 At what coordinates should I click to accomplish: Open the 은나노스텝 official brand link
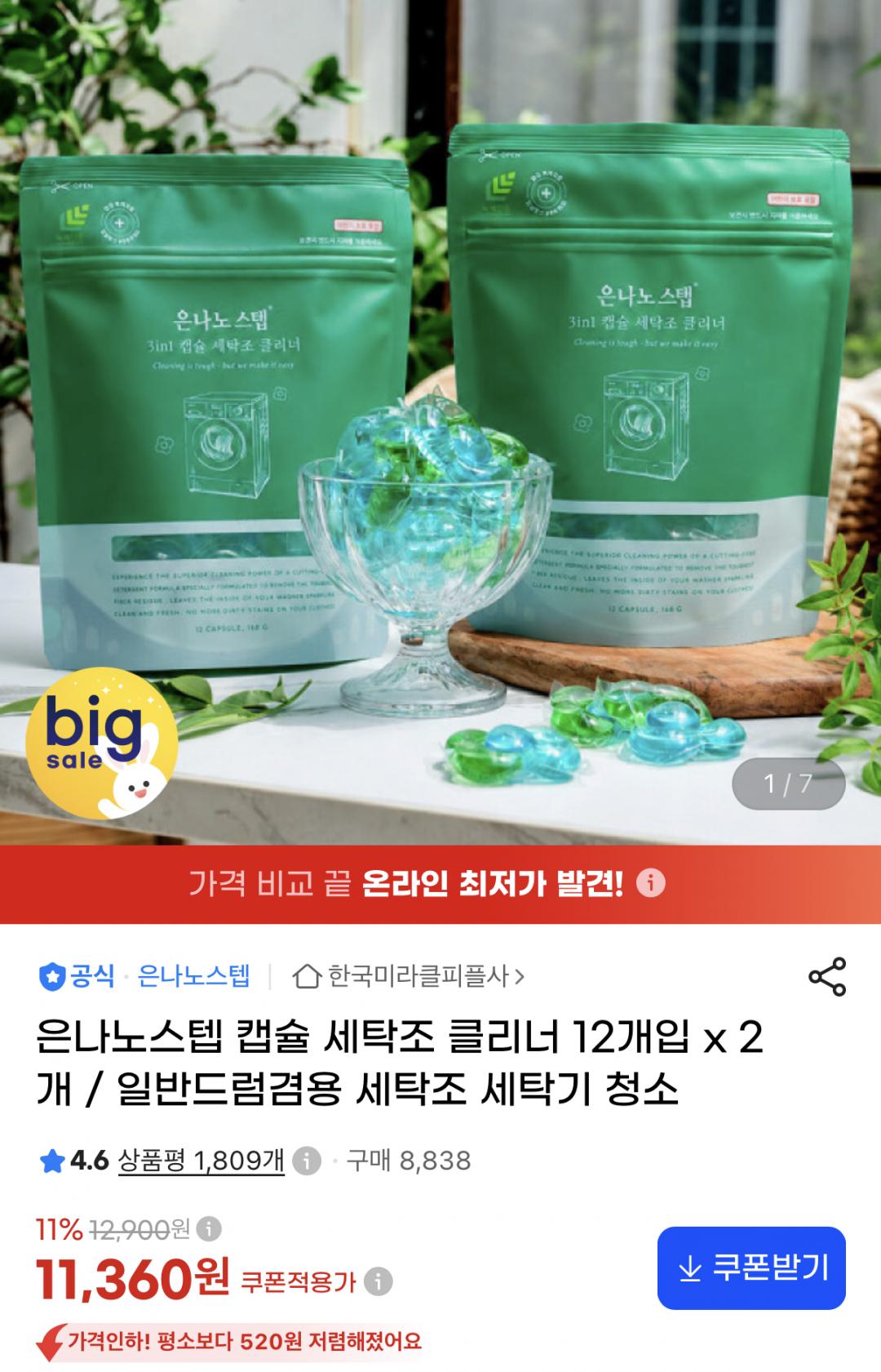coord(193,975)
